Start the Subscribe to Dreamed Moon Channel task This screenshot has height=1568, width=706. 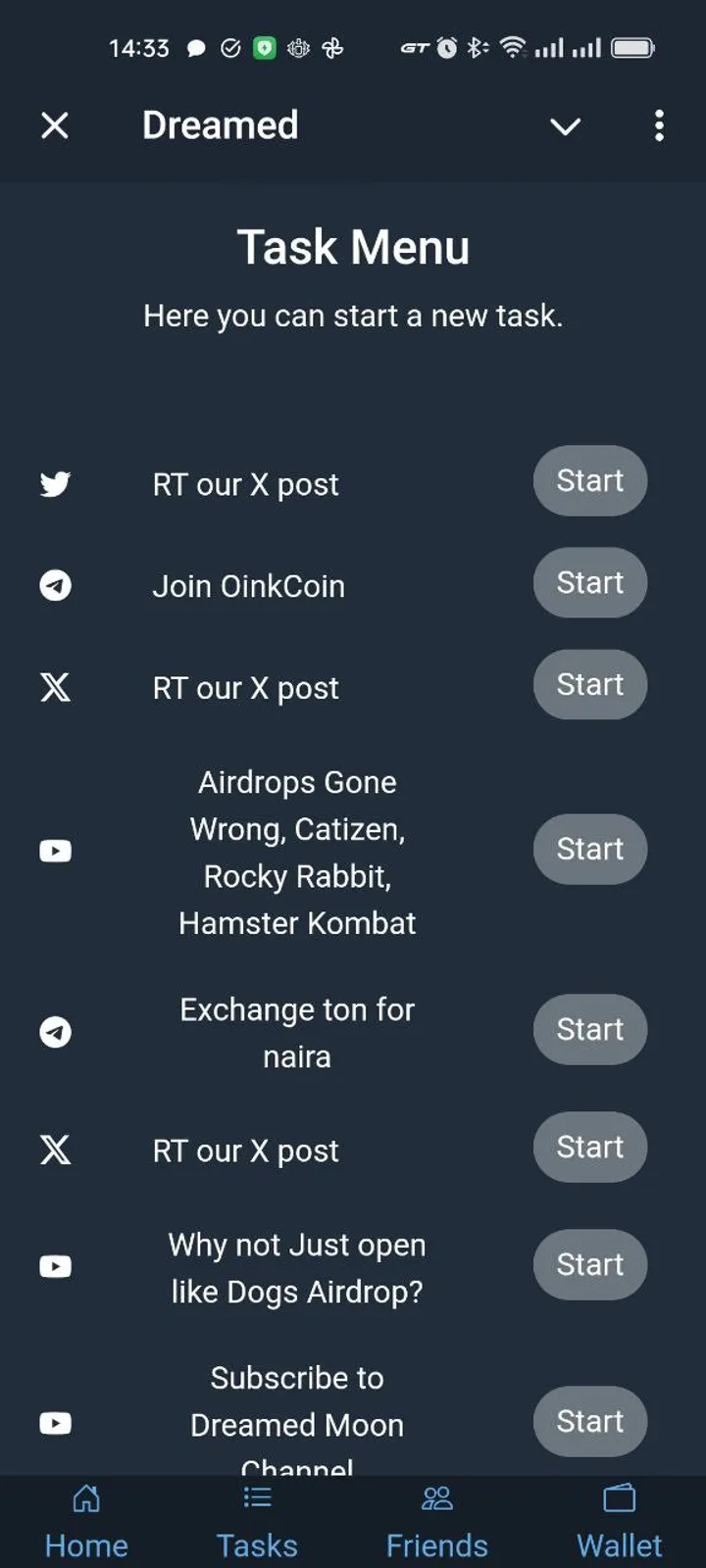(x=589, y=1422)
